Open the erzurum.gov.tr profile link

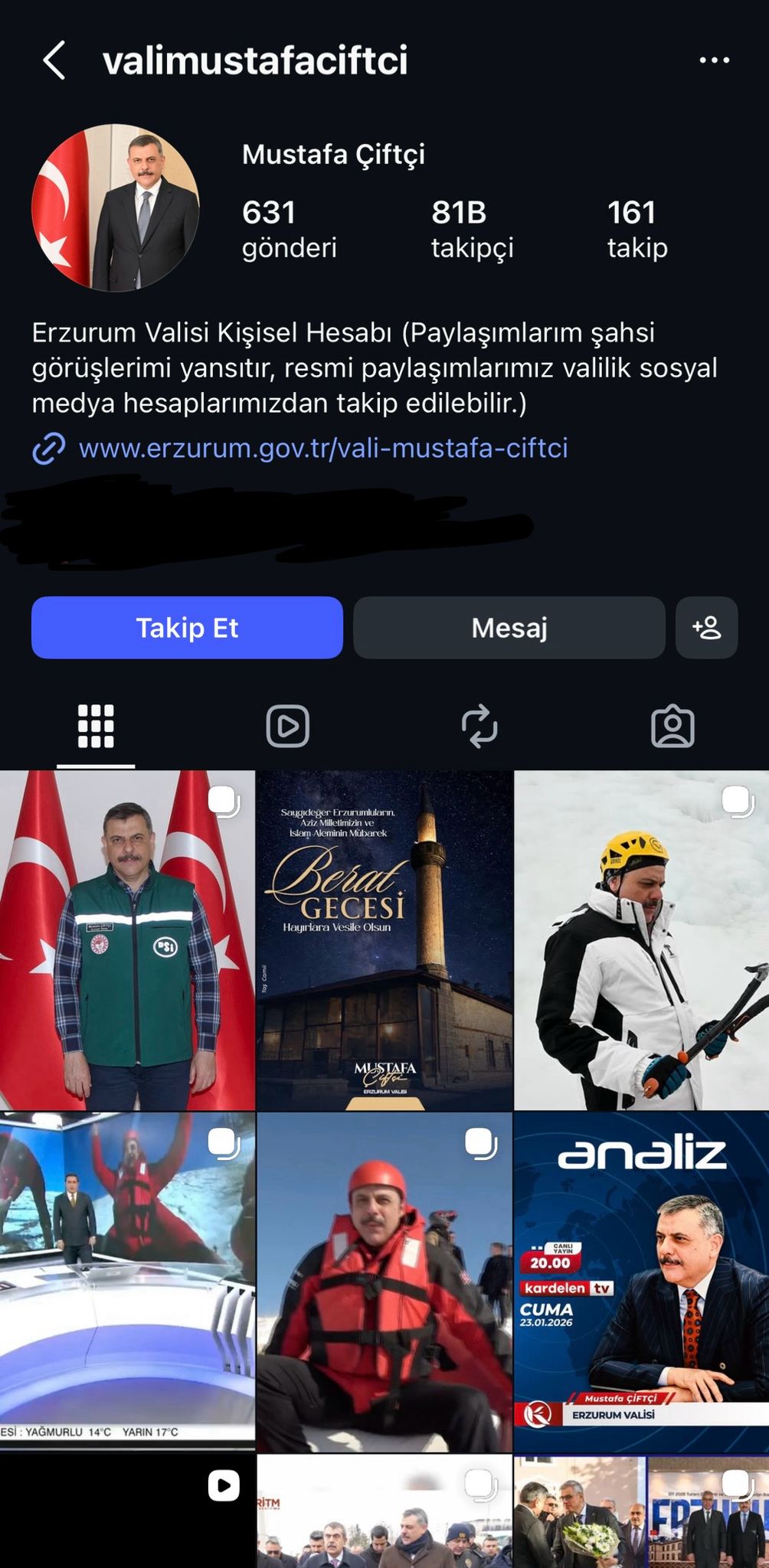322,448
